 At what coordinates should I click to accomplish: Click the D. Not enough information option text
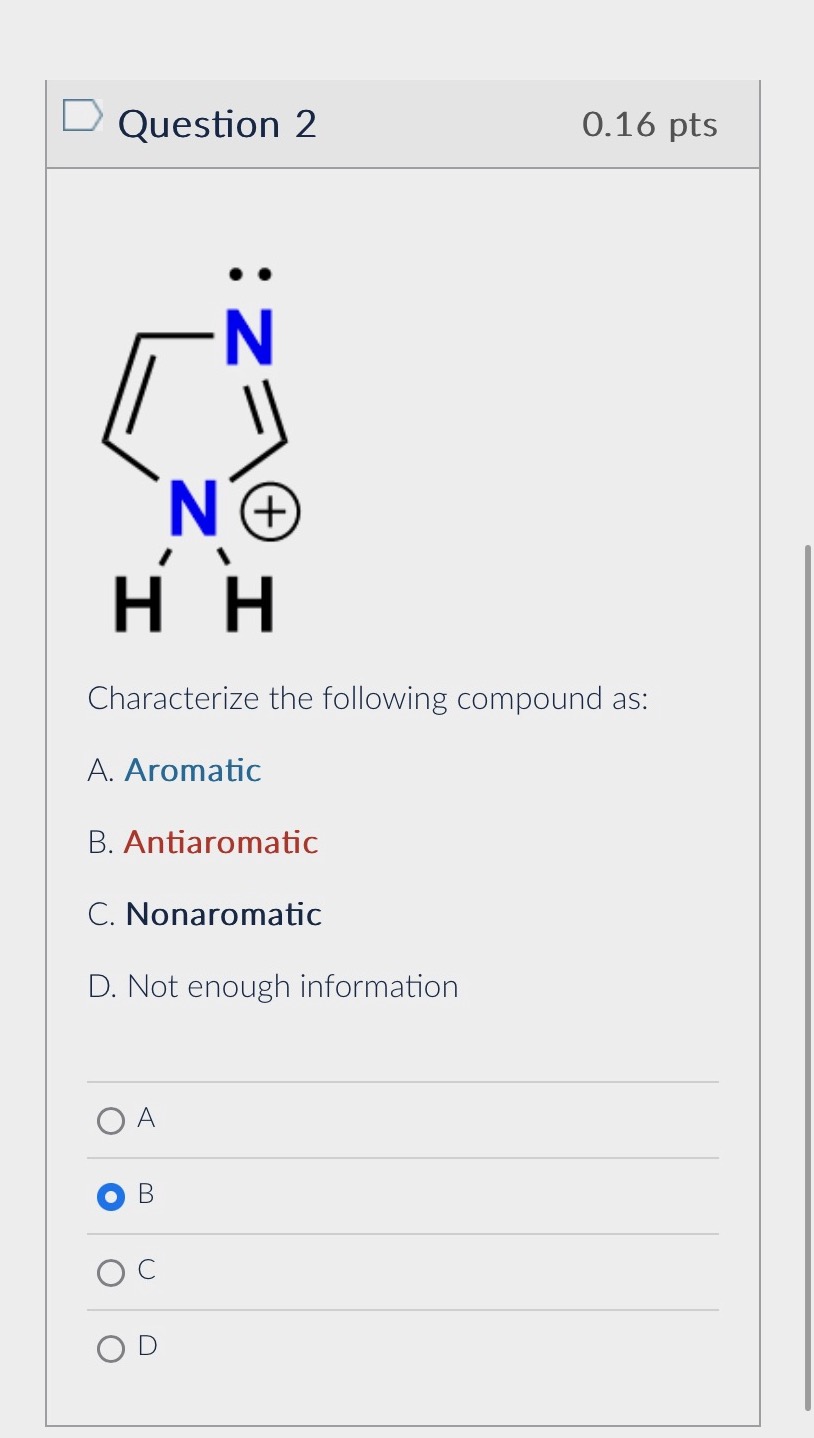[272, 986]
